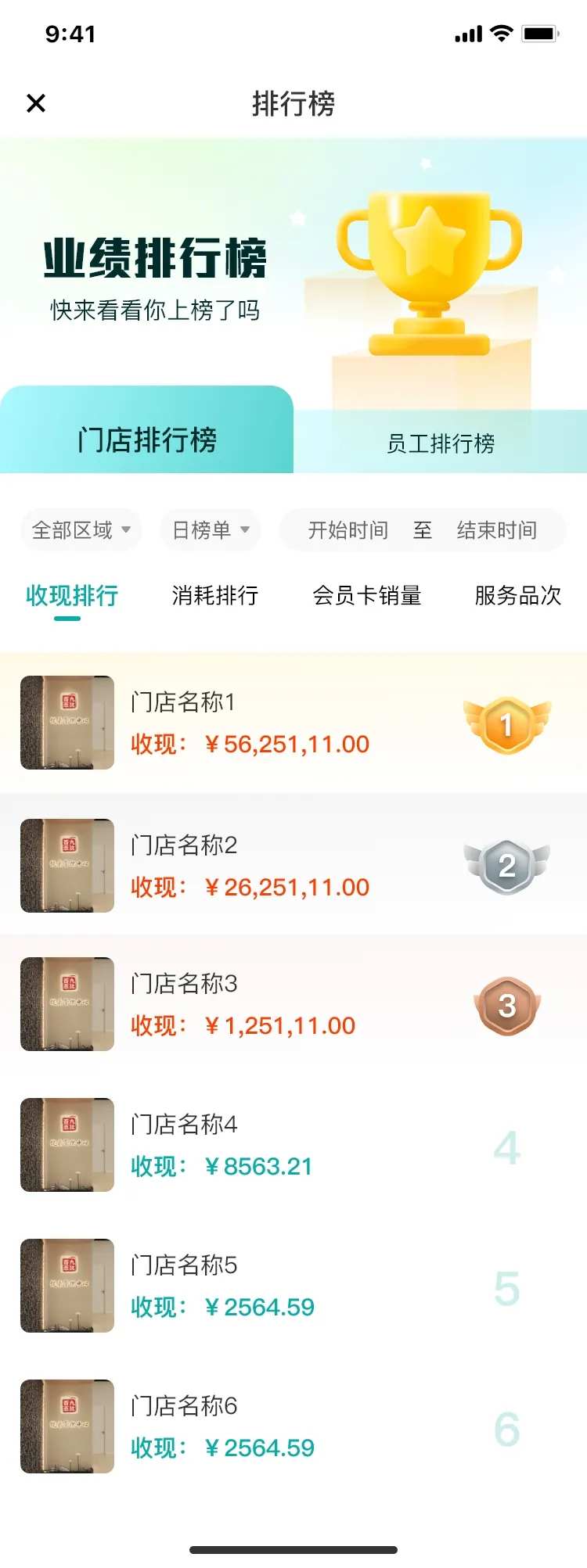Pick the 开始时间 date
Screen dimensions: 587x1568
tap(348, 529)
